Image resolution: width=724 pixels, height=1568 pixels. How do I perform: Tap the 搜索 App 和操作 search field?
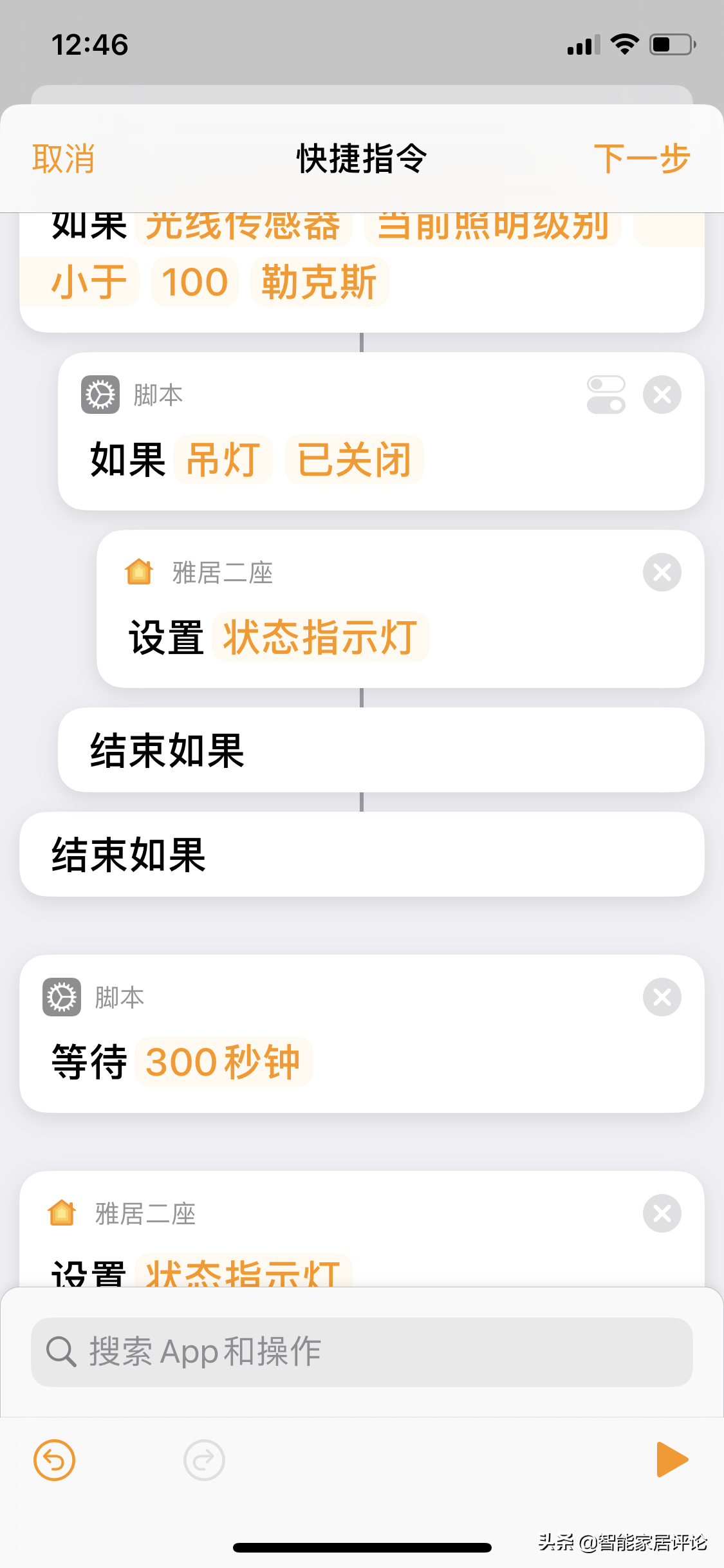tap(362, 1352)
